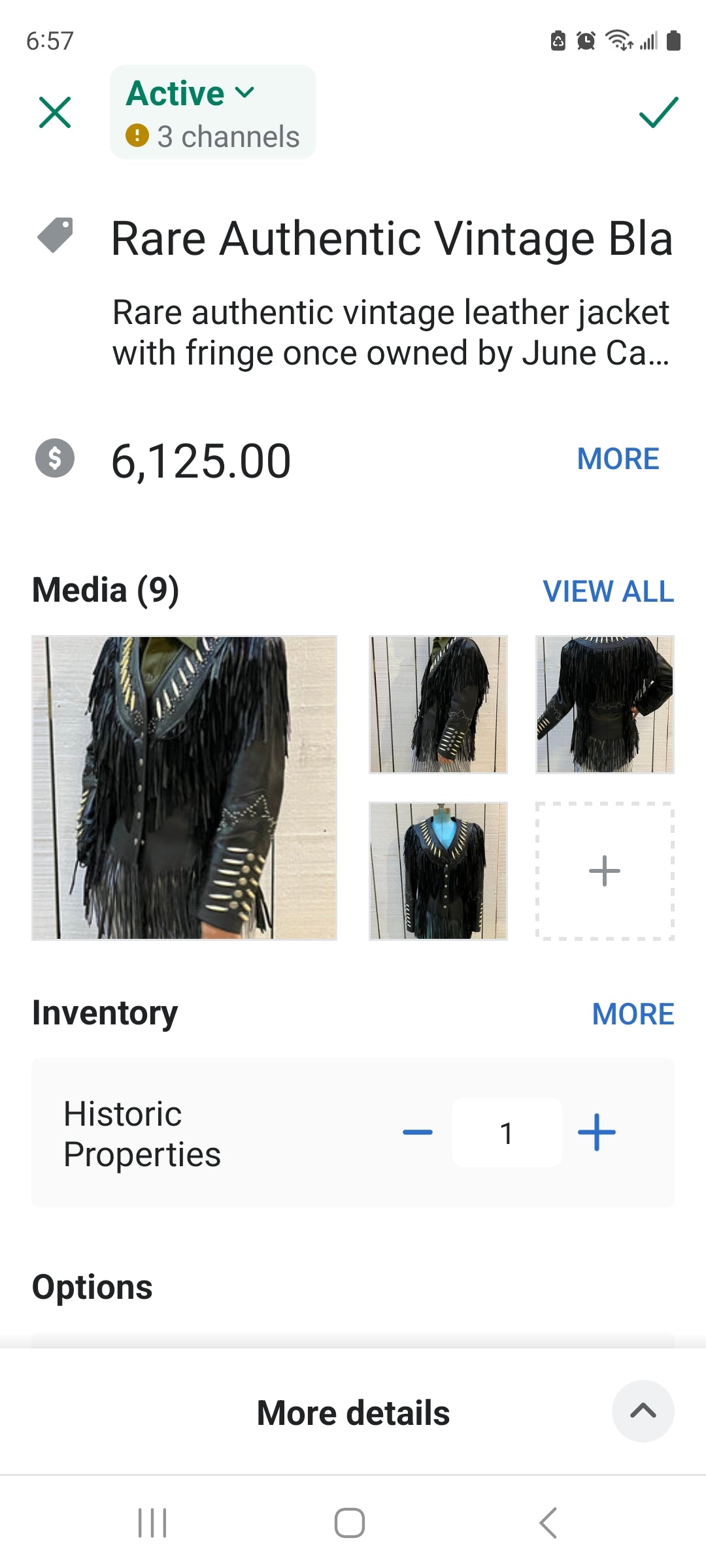The width and height of the screenshot is (706, 1568).
Task: Edit the product description text
Action: click(391, 333)
